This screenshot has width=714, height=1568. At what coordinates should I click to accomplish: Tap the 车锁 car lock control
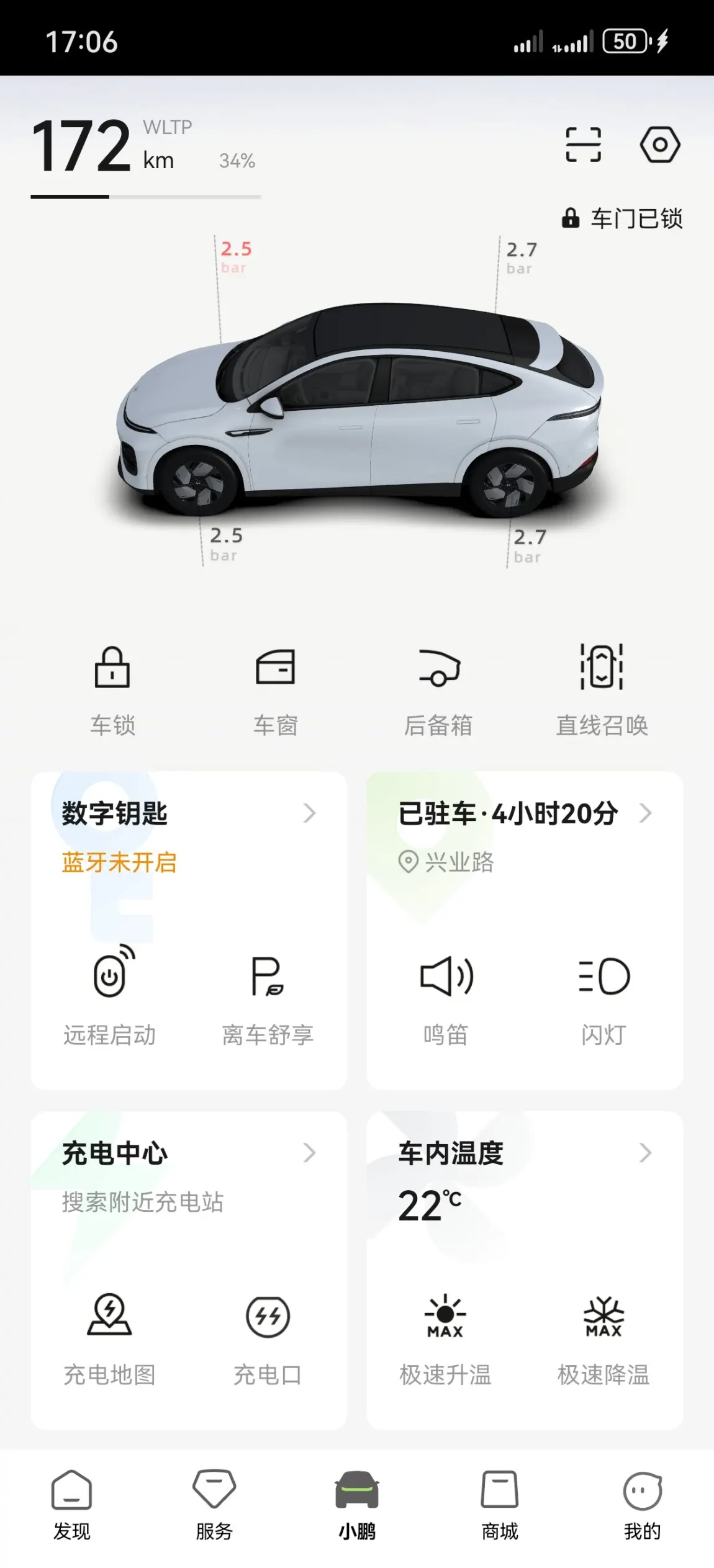click(x=112, y=690)
